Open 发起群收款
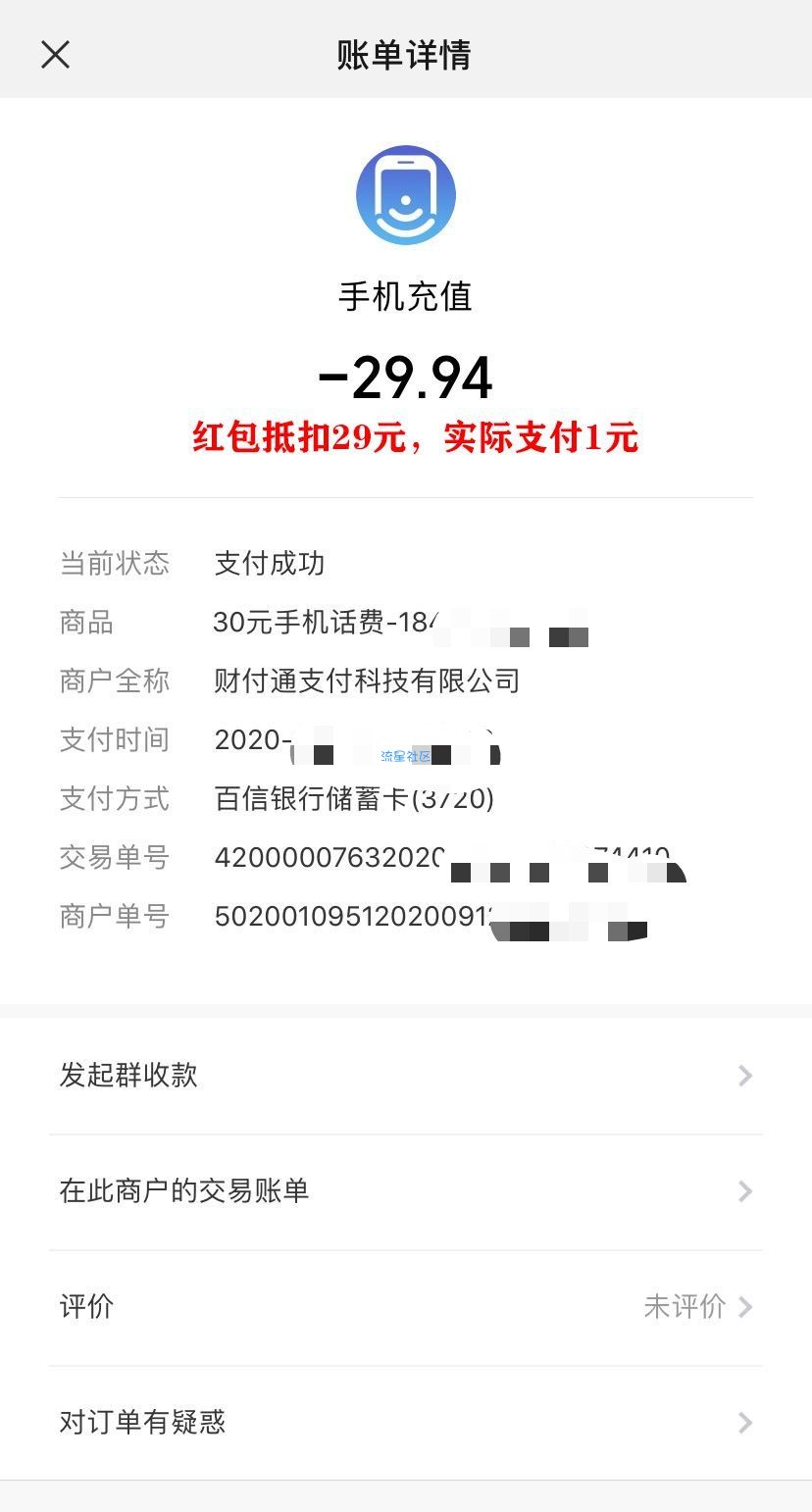The width and height of the screenshot is (812, 1512). [x=405, y=1076]
